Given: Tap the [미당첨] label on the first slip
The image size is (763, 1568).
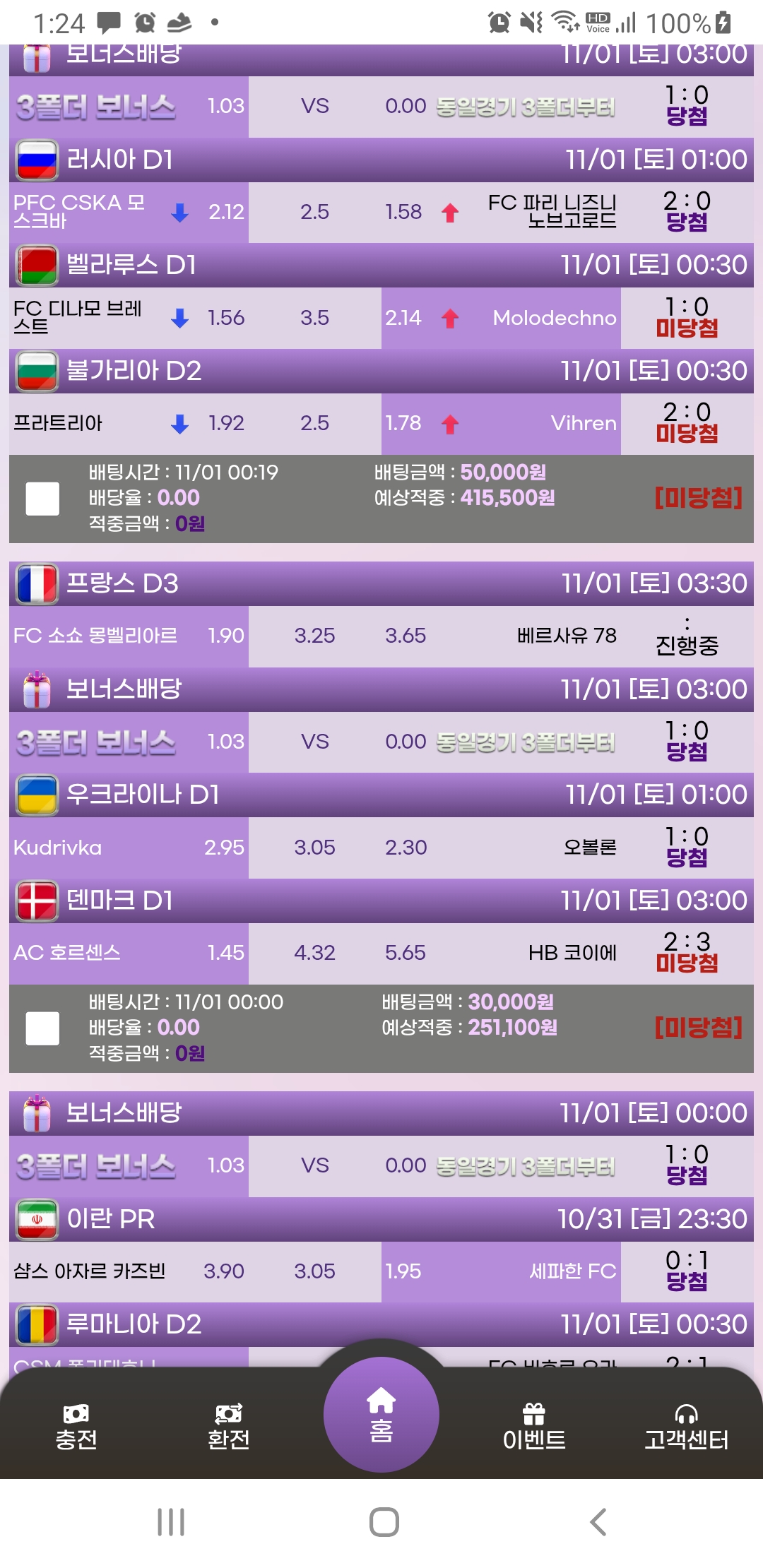Looking at the screenshot, I should (x=699, y=498).
